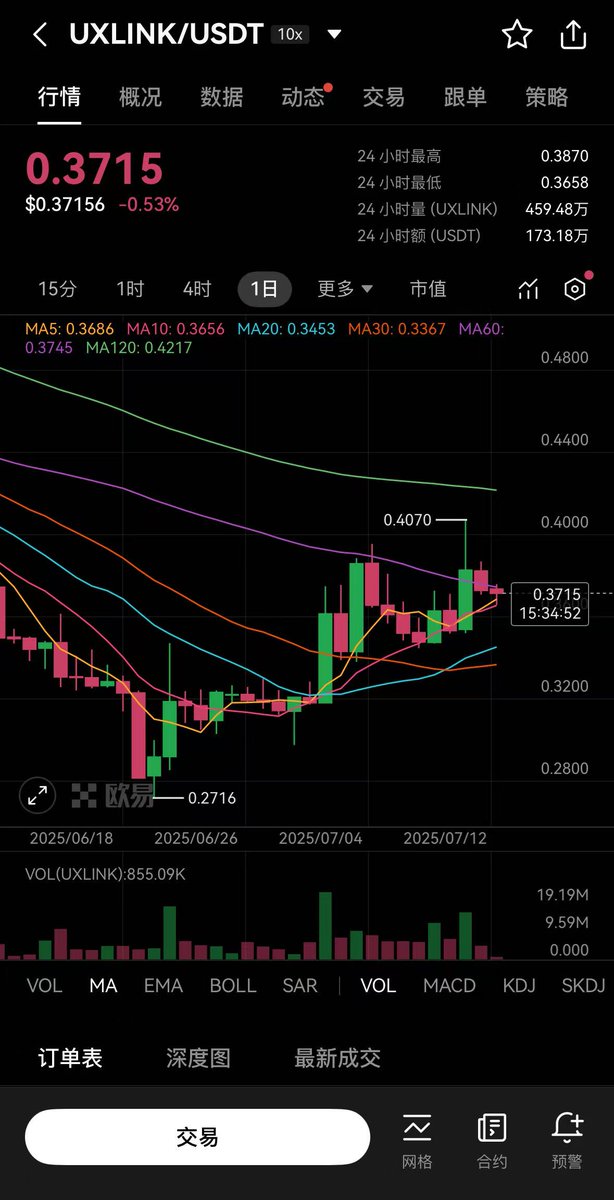
Task: Tap the 交易 trade button
Action: pos(197,1138)
